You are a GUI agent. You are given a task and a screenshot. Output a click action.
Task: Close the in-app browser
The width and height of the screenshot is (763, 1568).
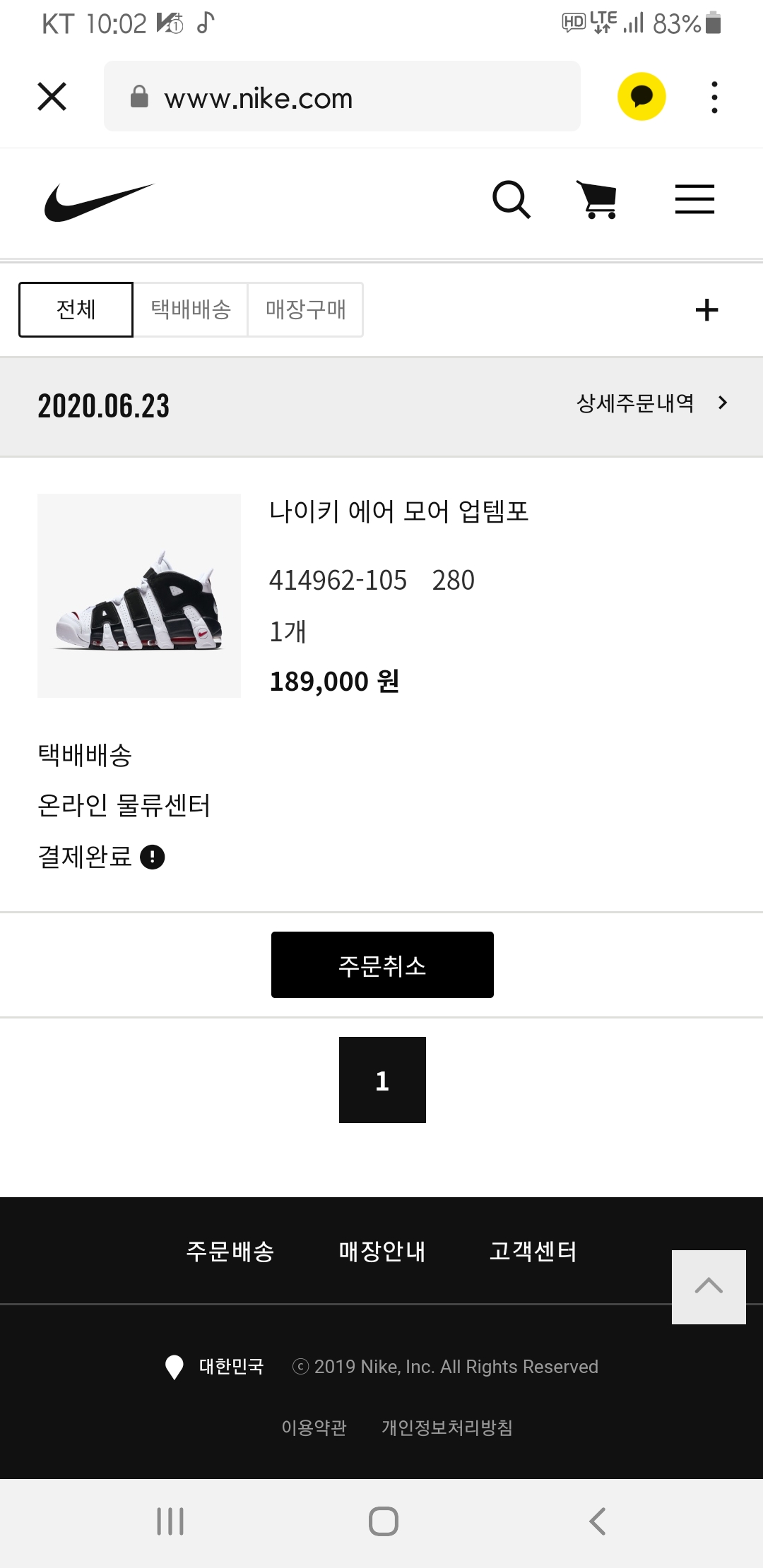click(52, 97)
